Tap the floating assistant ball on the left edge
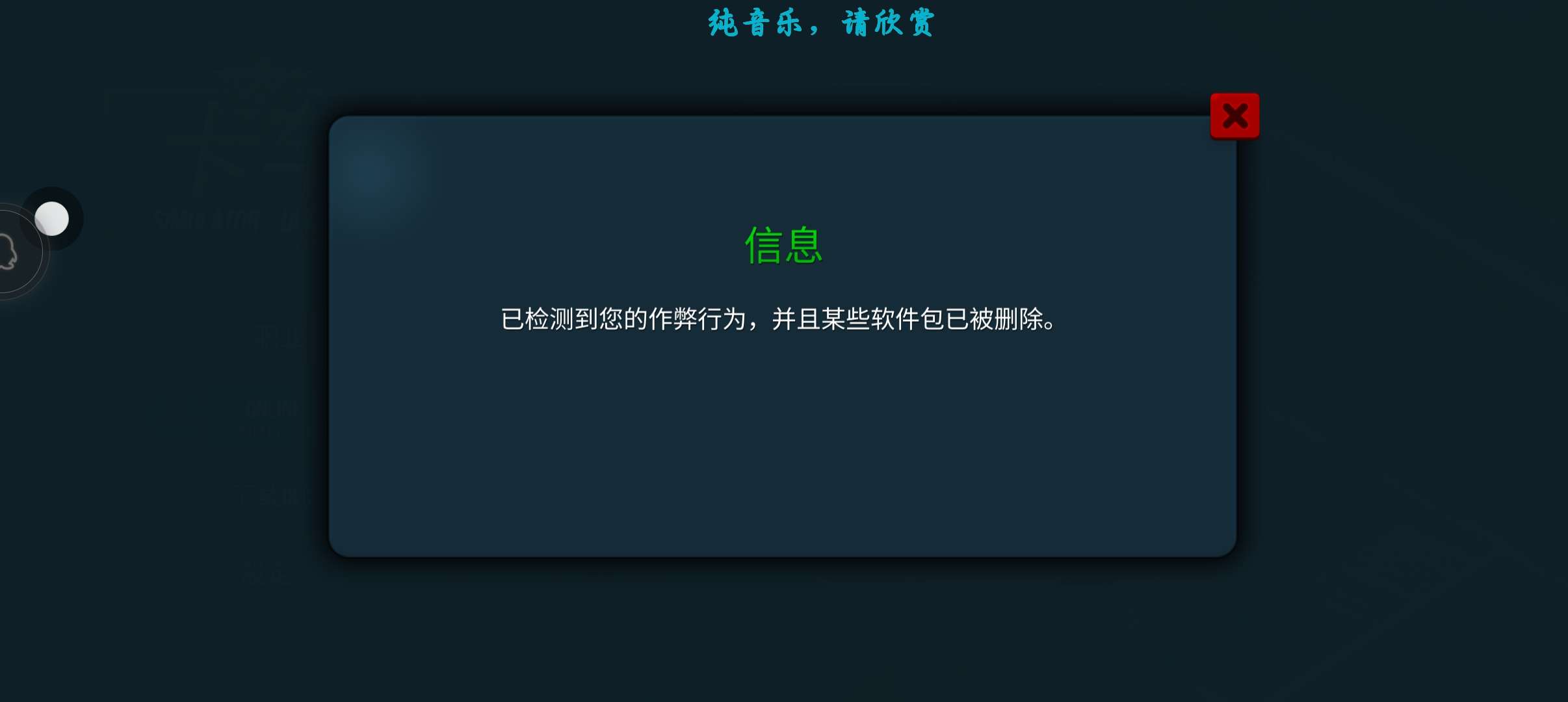This screenshot has width=1568, height=702. (x=51, y=218)
